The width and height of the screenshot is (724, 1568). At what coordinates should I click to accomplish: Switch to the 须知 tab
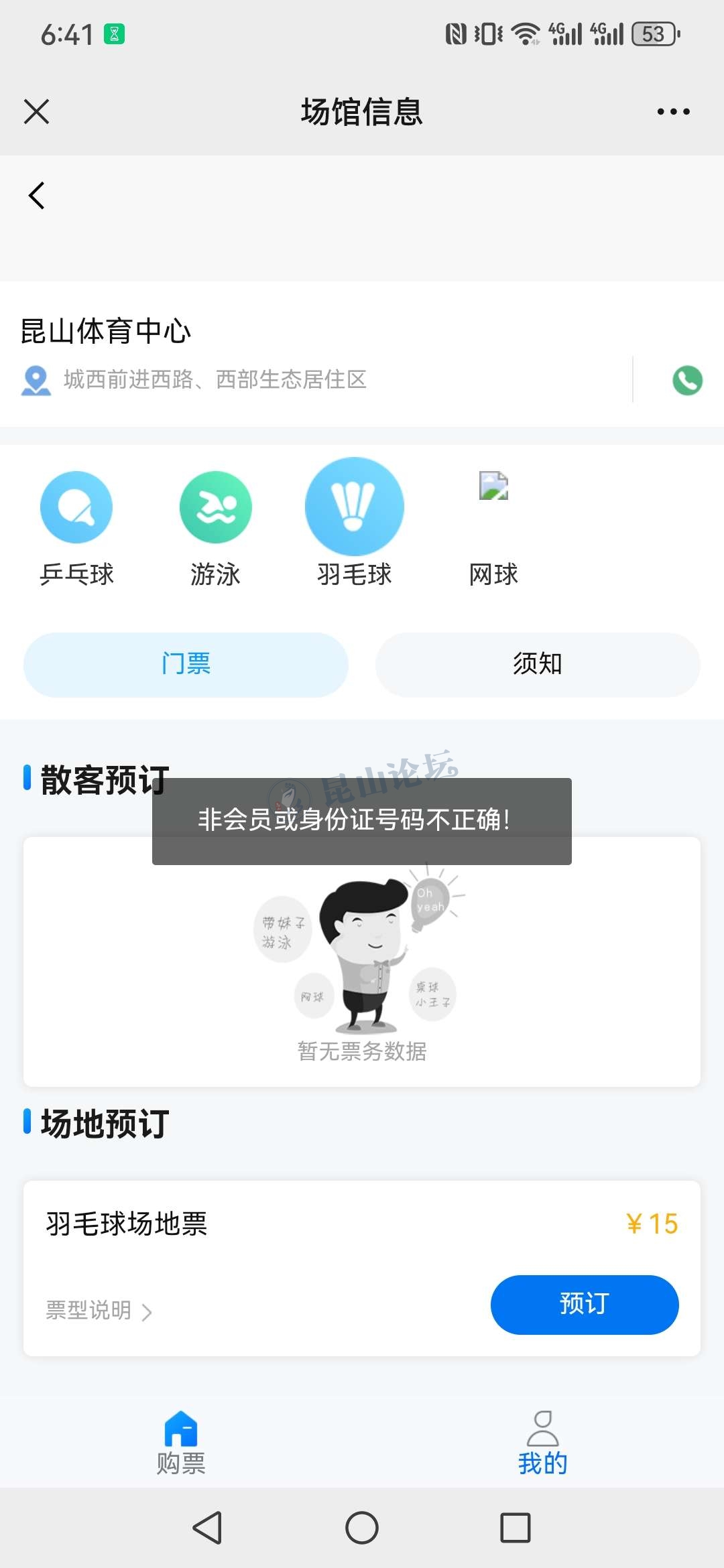tap(538, 664)
